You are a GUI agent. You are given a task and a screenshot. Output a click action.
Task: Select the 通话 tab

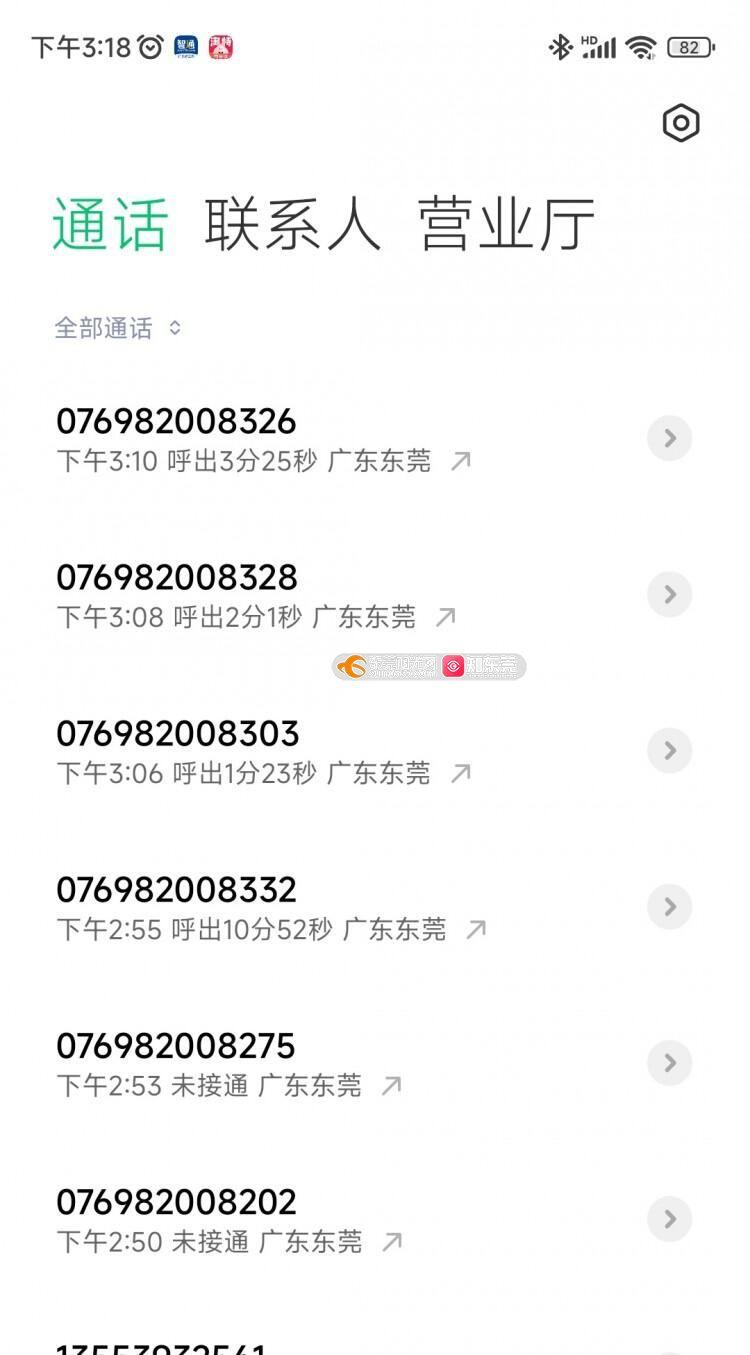[x=110, y=224]
